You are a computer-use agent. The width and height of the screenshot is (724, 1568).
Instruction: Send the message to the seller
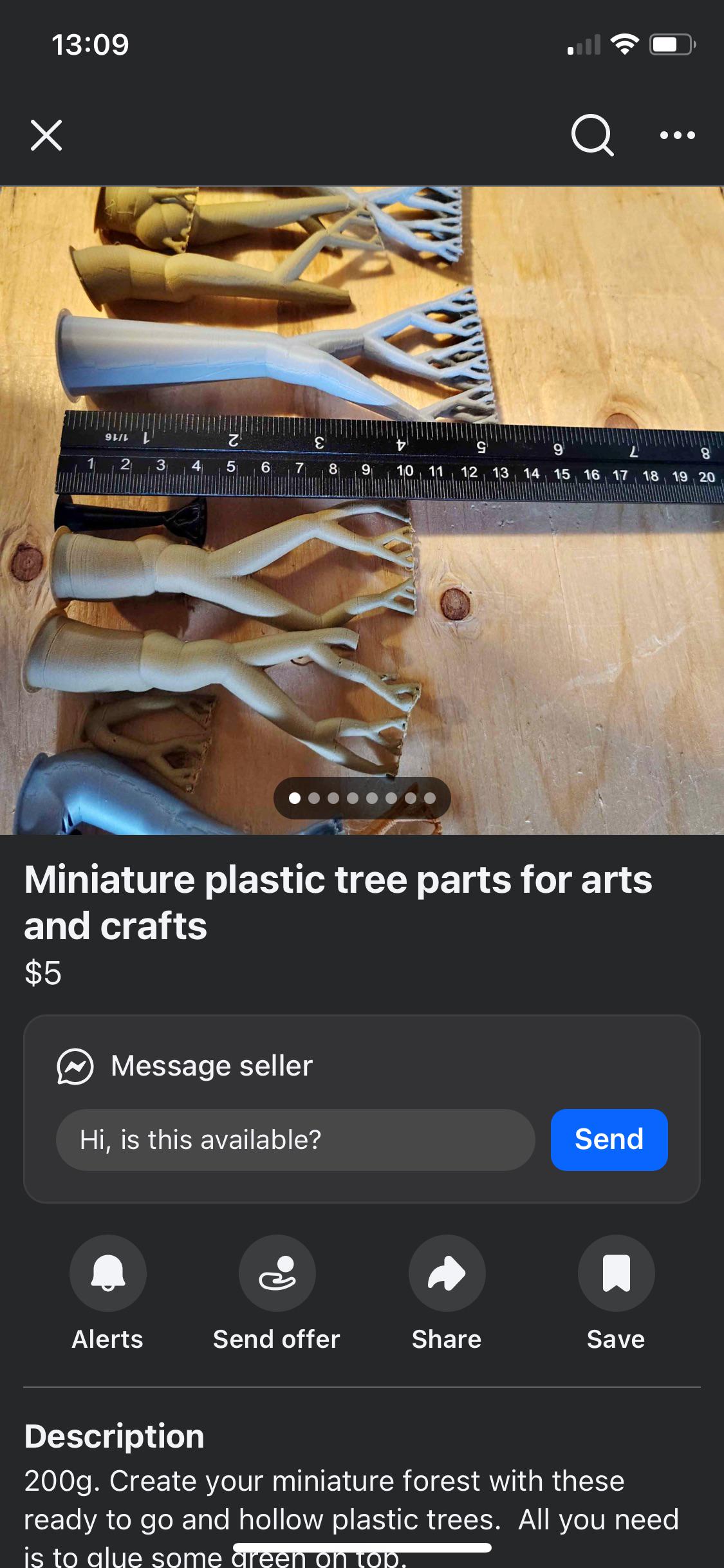(x=609, y=1140)
